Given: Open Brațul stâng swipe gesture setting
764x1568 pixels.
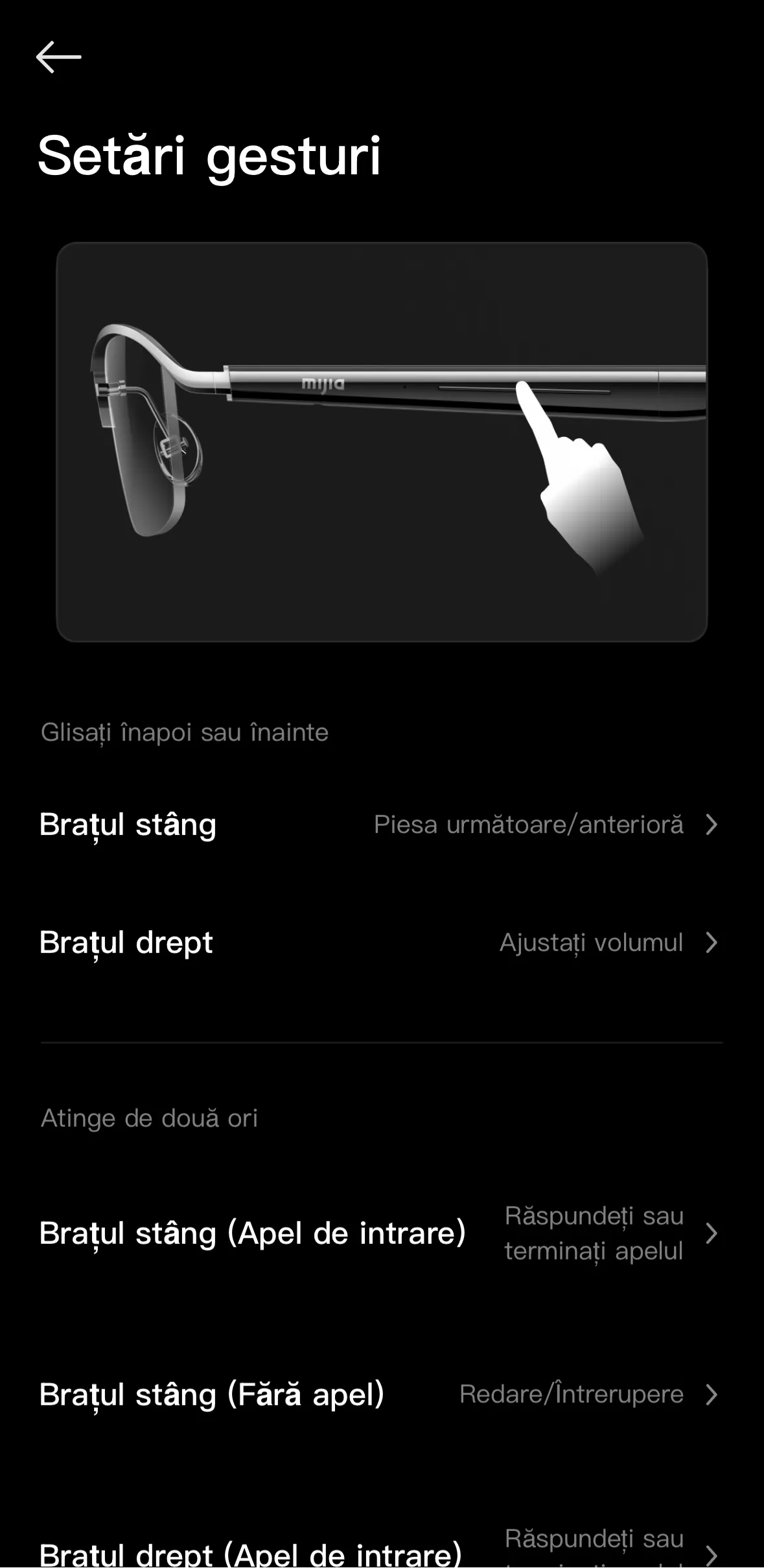Looking at the screenshot, I should tap(382, 825).
